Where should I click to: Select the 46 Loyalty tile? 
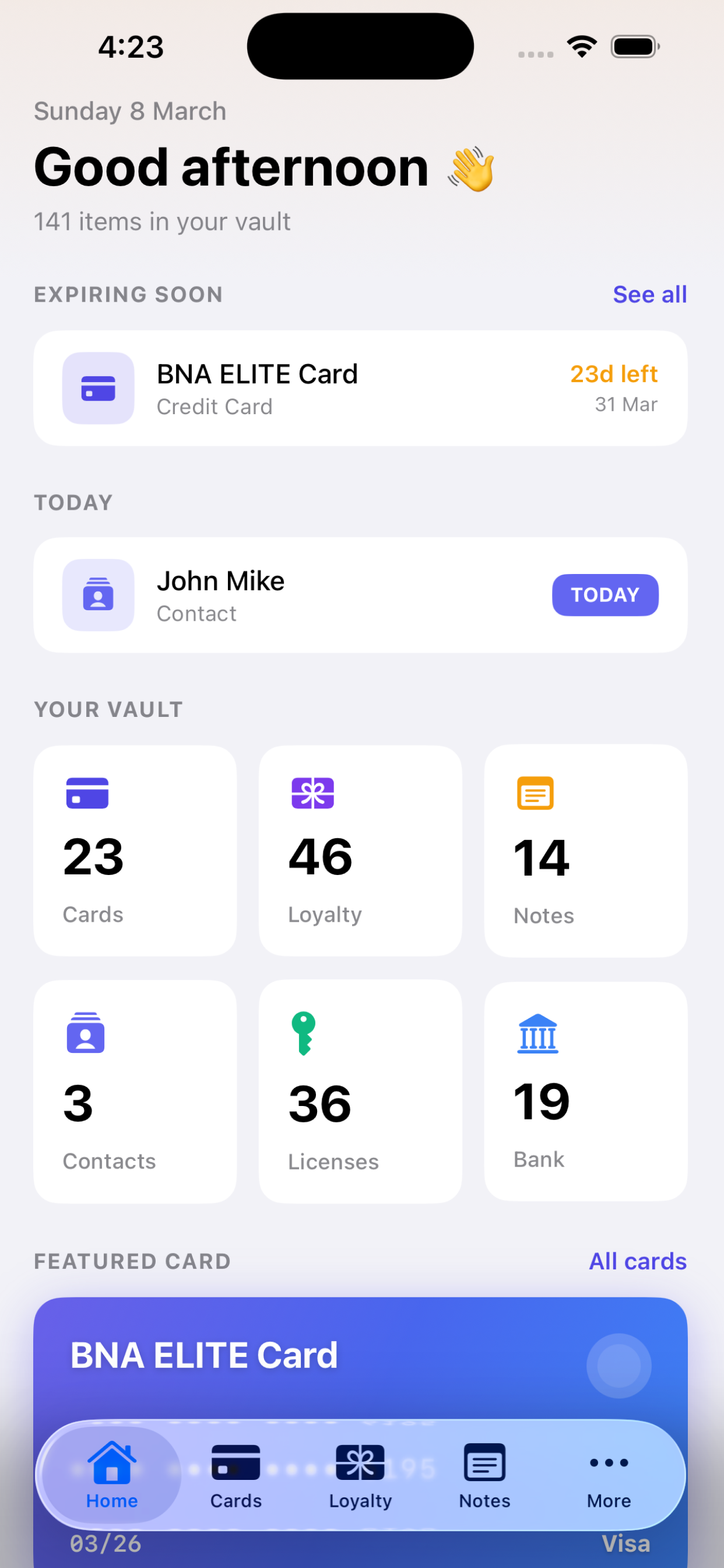(360, 852)
